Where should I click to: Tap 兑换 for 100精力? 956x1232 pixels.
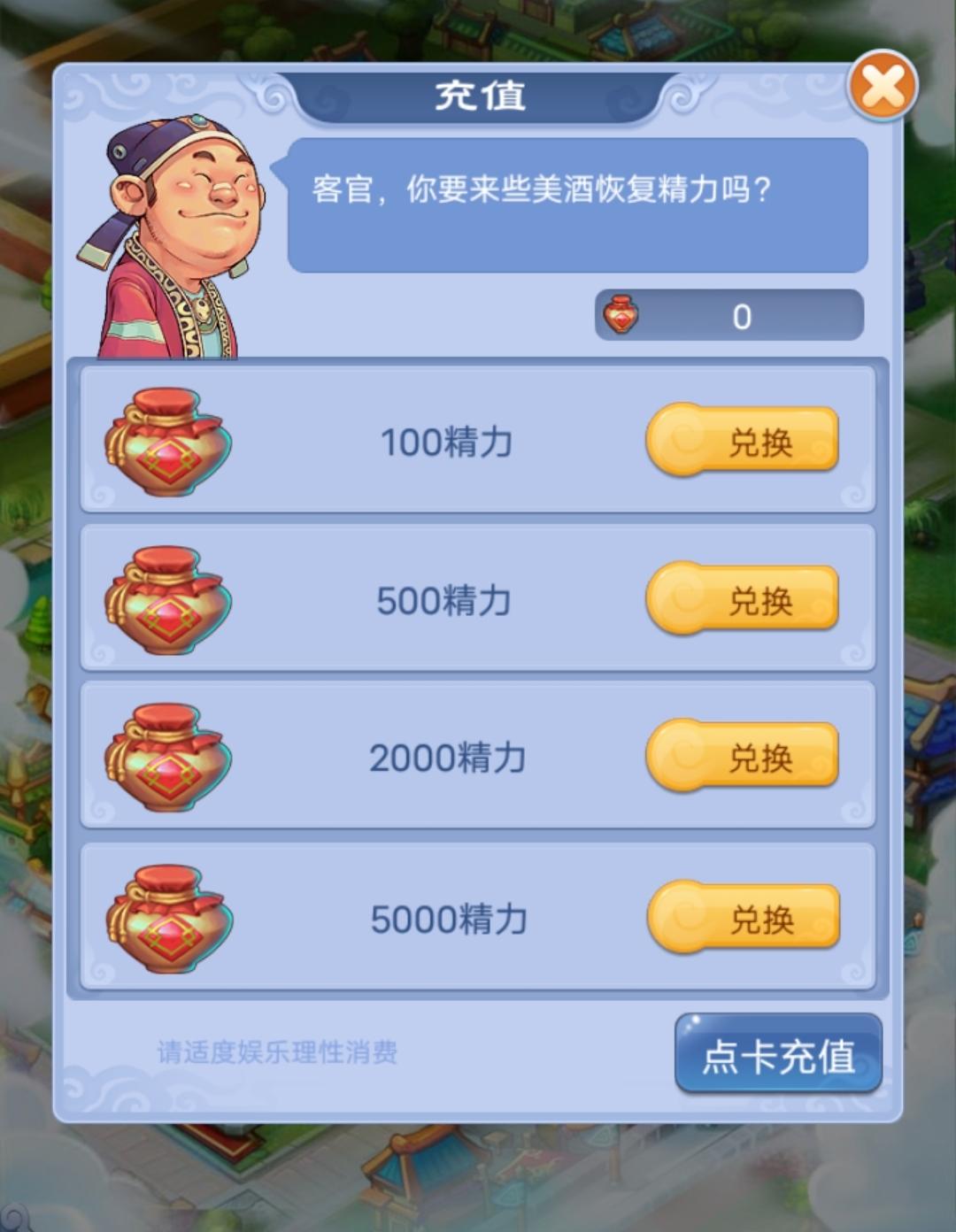743,440
